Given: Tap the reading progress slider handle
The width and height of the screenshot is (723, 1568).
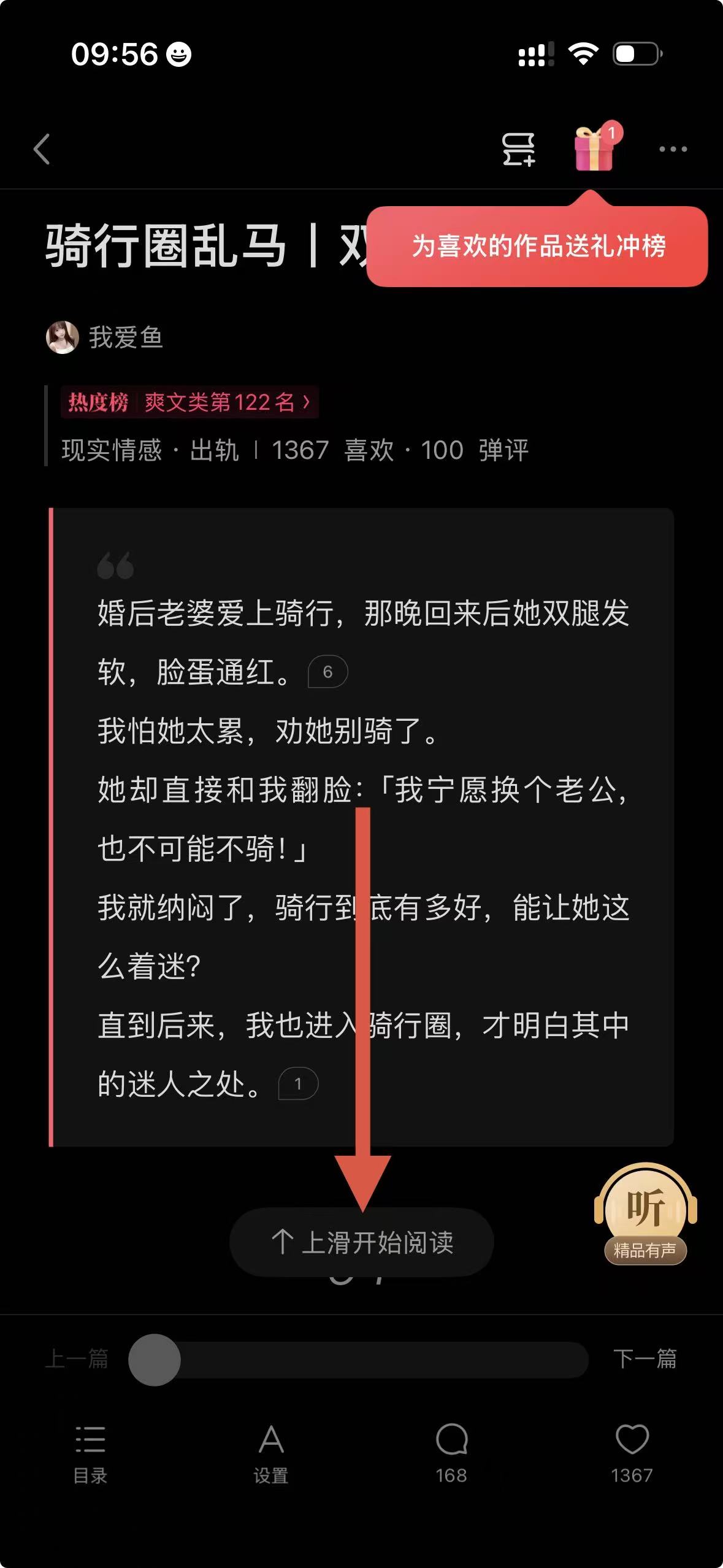Looking at the screenshot, I should (155, 1360).
